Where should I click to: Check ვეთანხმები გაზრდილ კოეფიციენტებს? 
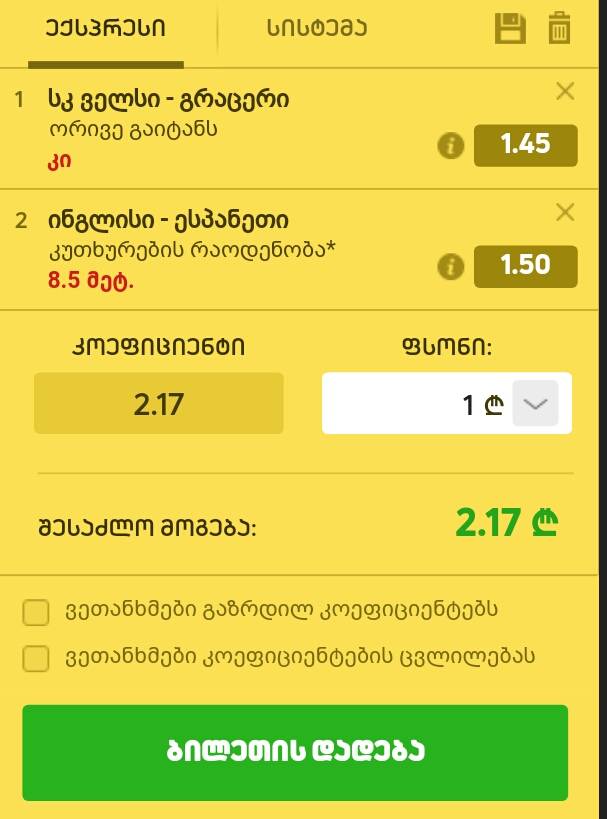click(x=36, y=612)
